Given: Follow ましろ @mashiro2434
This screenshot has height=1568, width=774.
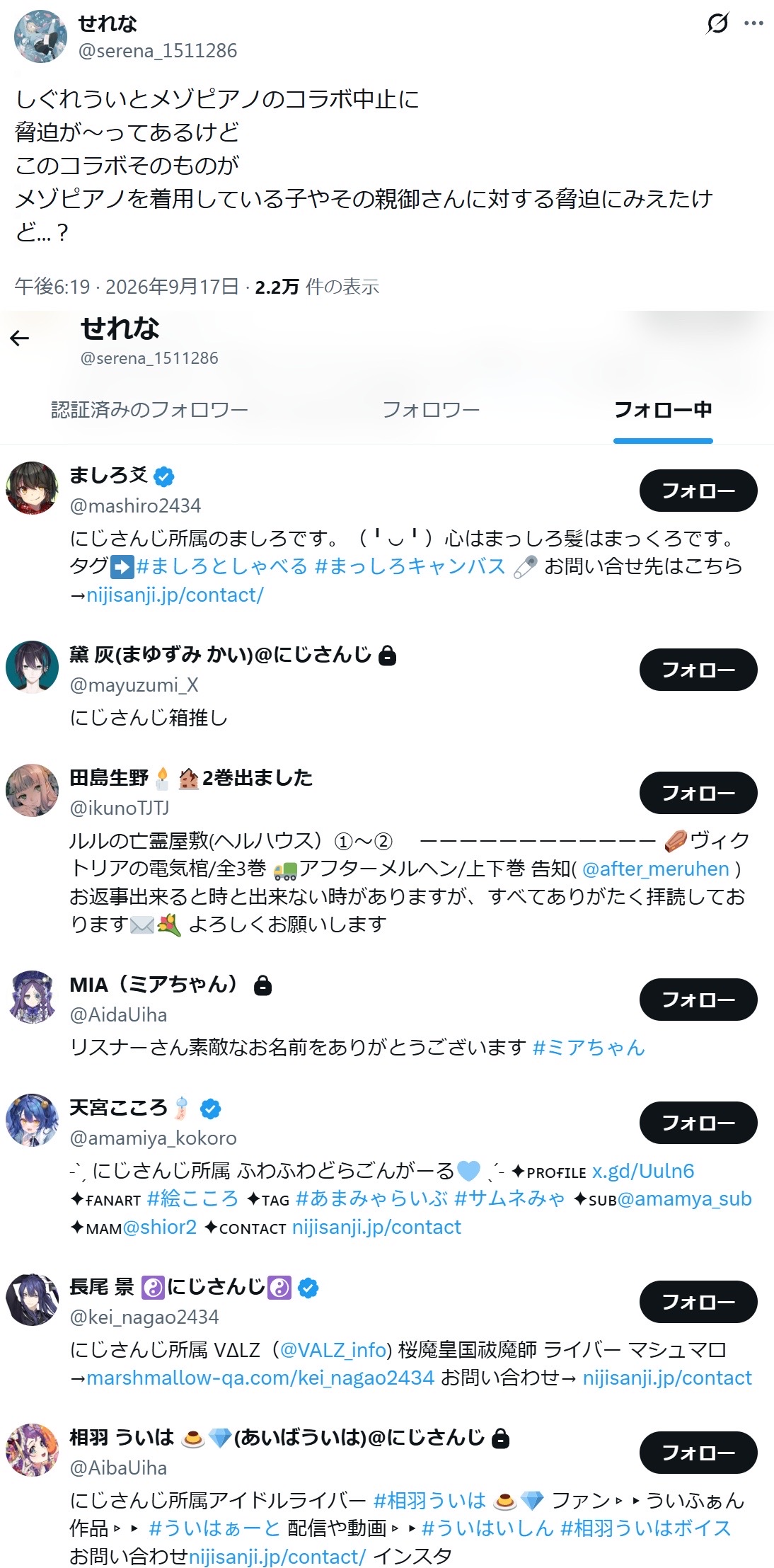Looking at the screenshot, I should [698, 491].
